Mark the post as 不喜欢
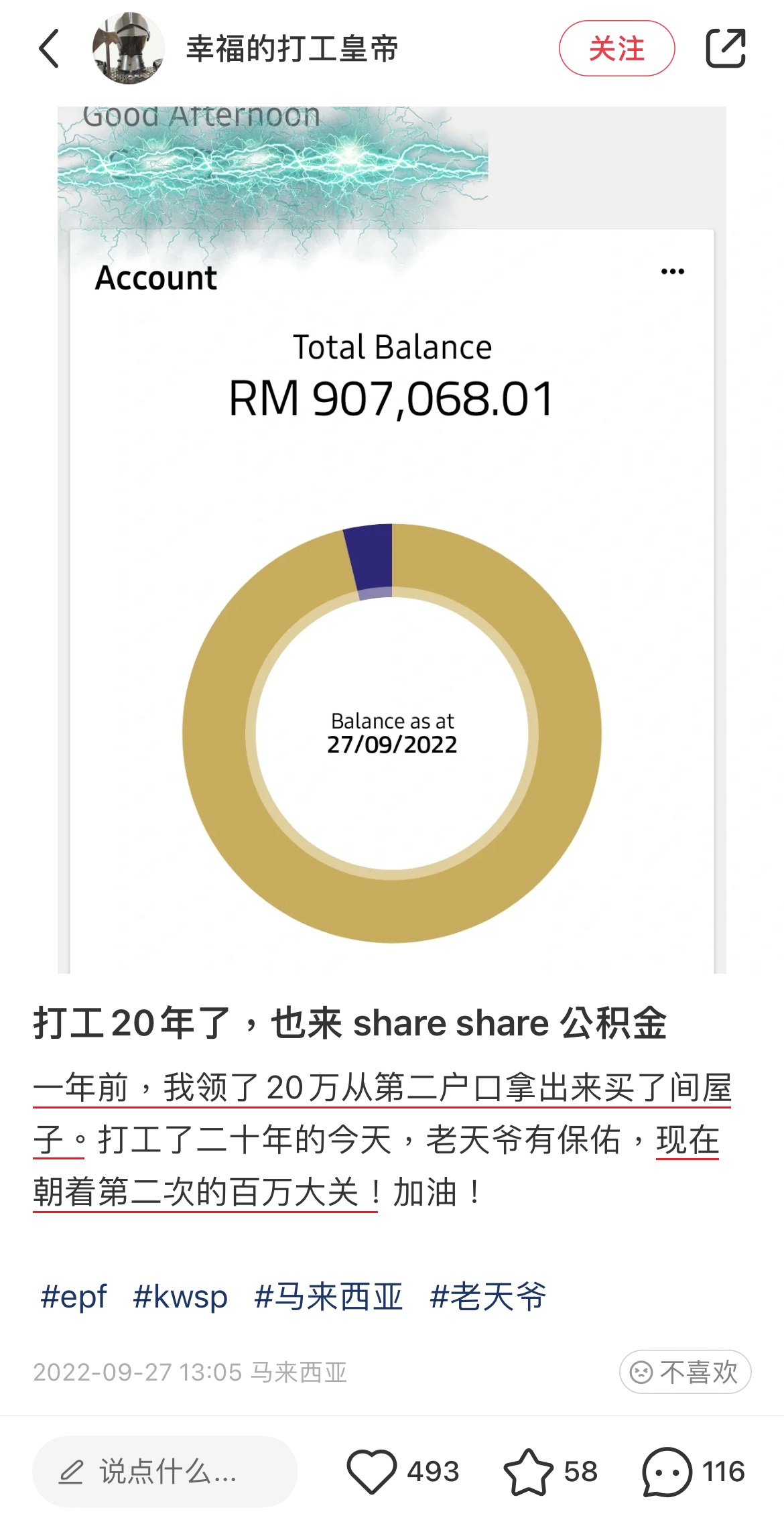 (x=685, y=1372)
